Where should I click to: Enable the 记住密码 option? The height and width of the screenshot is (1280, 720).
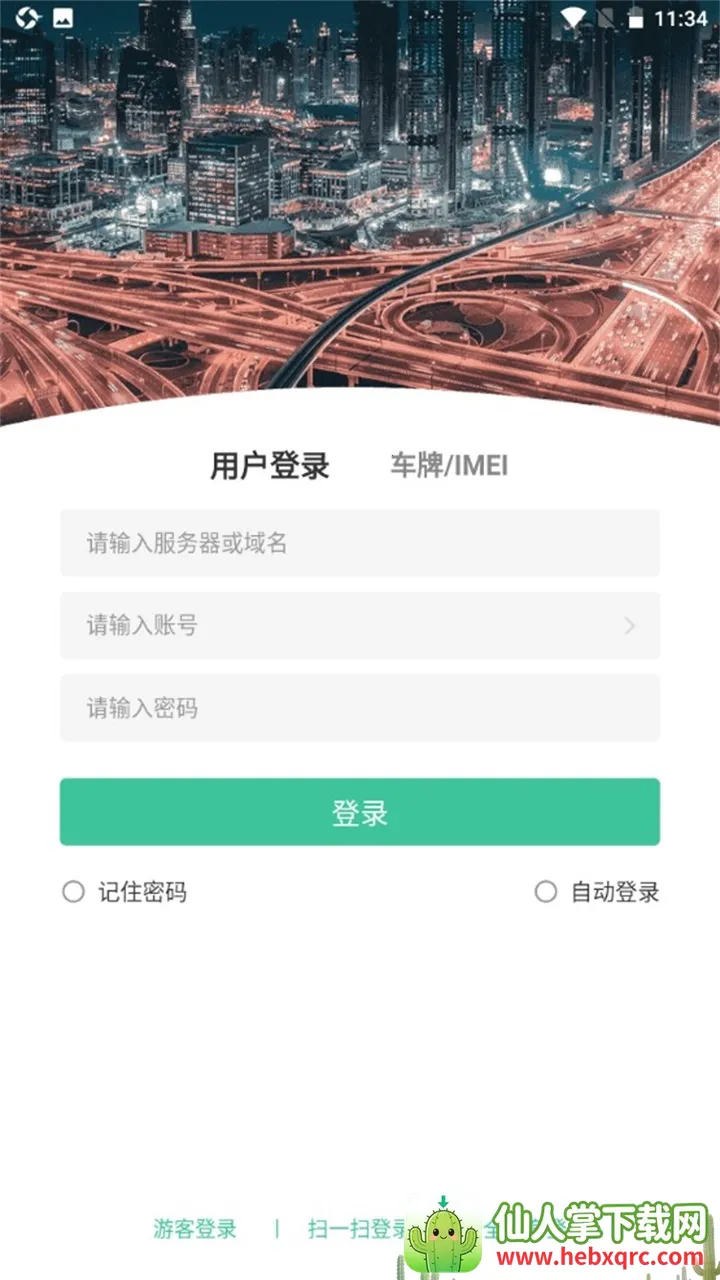pos(74,892)
